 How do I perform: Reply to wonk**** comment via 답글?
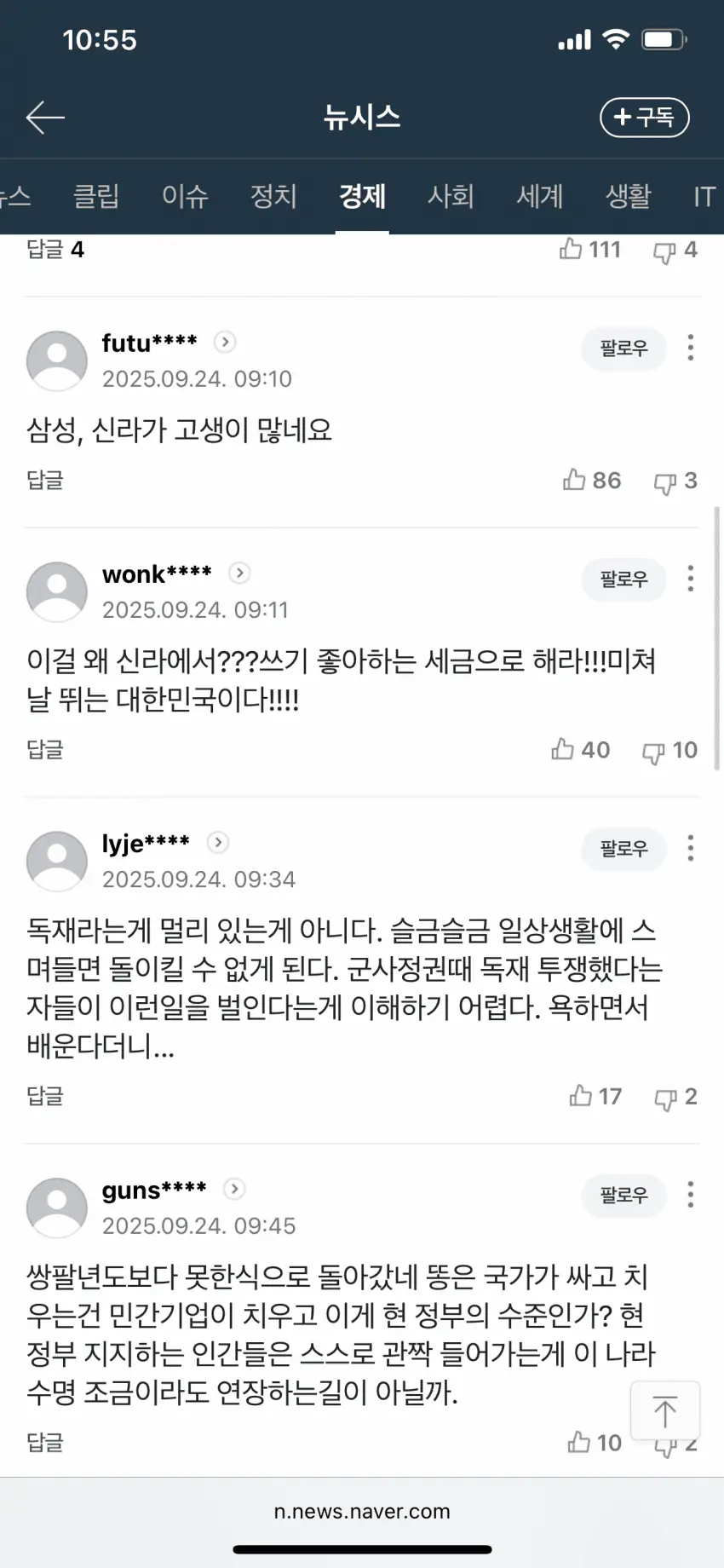(45, 750)
